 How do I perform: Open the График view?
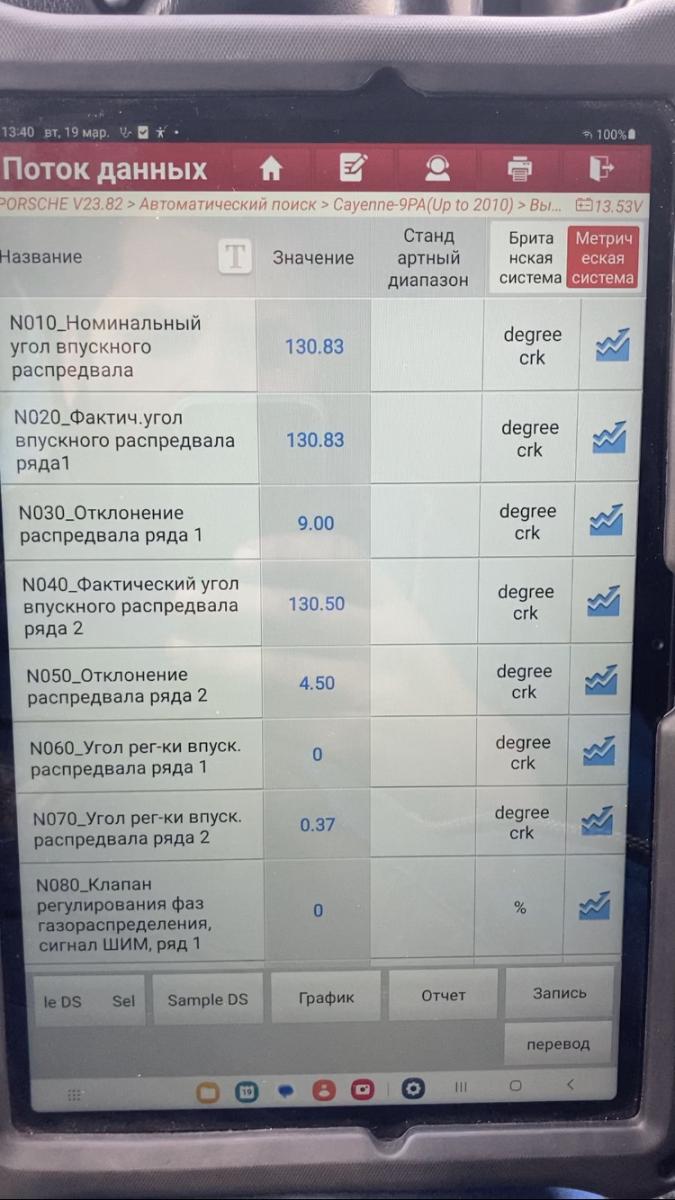tap(326, 997)
